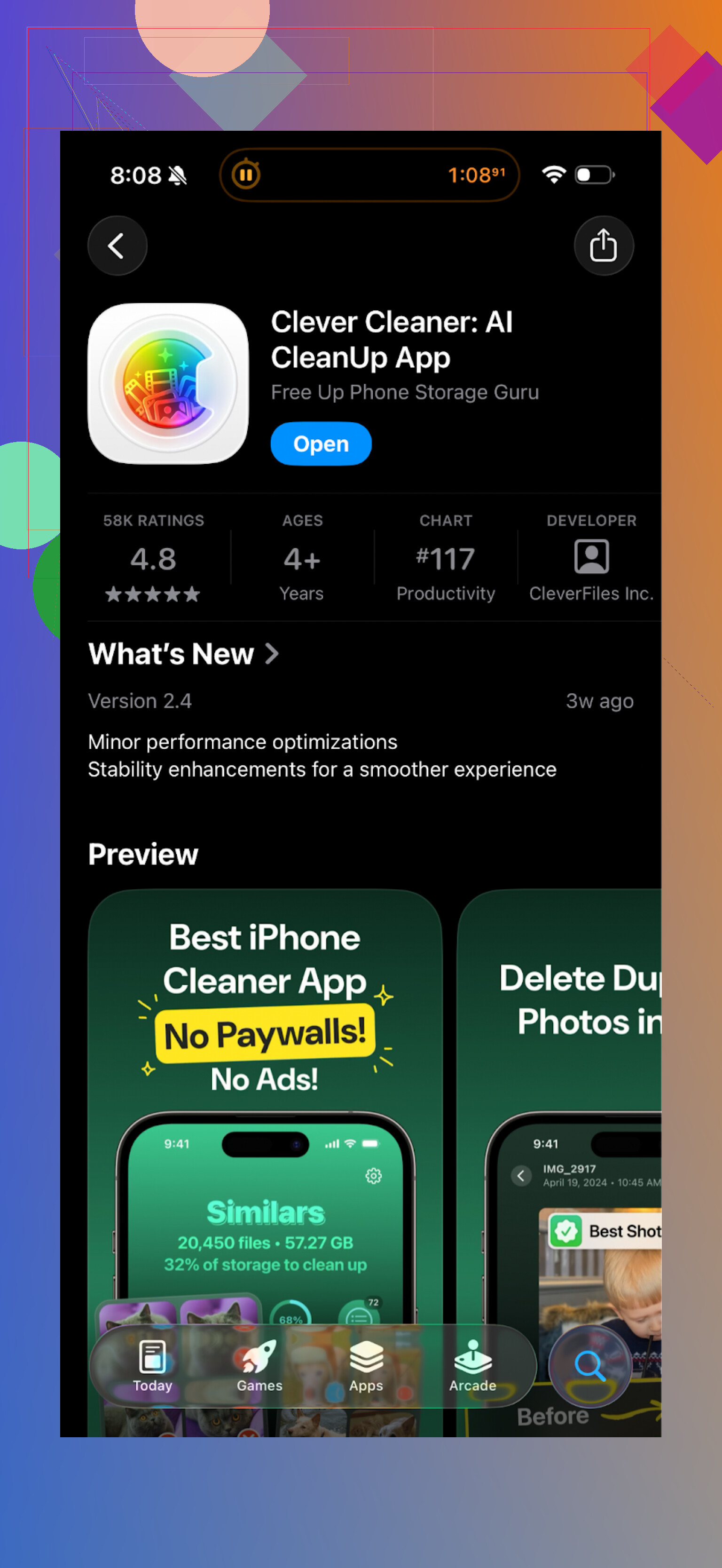Share the Clever Cleaner app
Viewport: 722px width, 1568px height.
pos(603,246)
